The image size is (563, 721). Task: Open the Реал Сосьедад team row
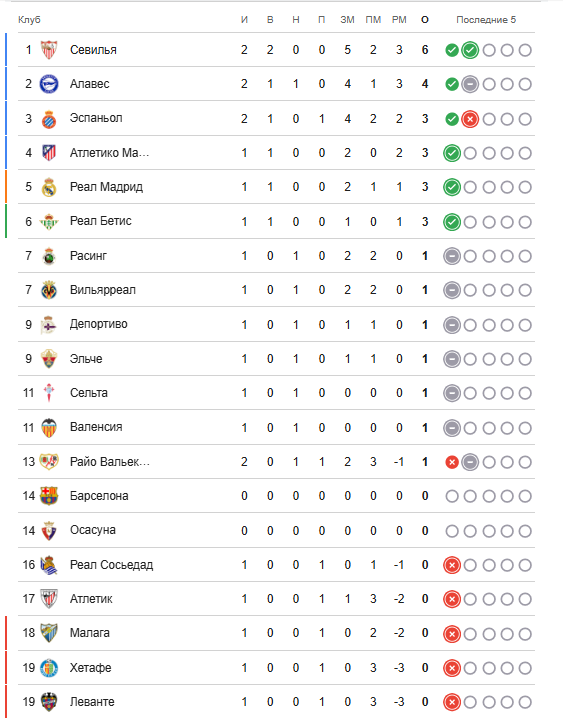(276, 565)
